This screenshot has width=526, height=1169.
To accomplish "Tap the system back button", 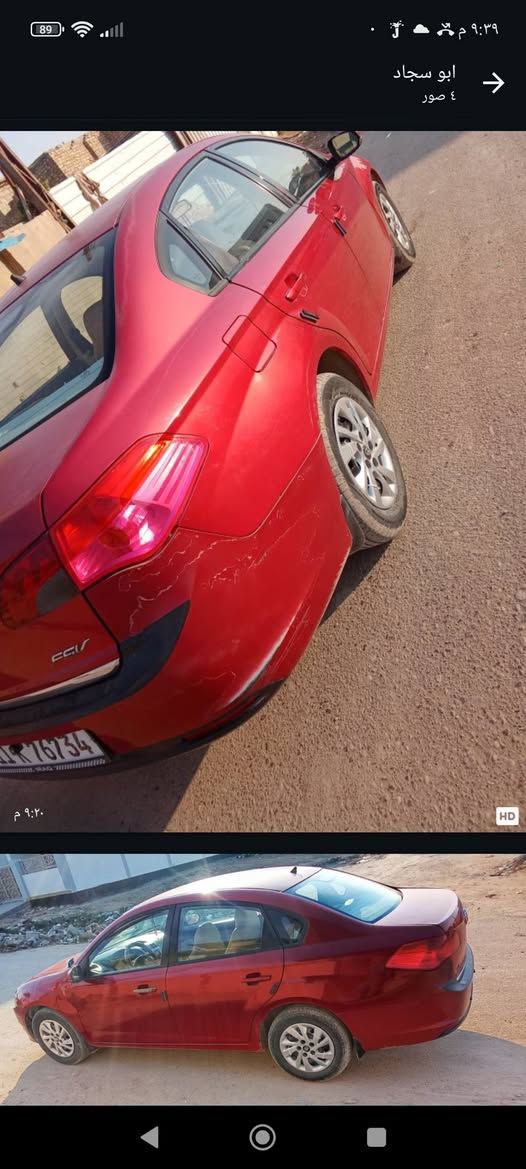I will [150, 1137].
